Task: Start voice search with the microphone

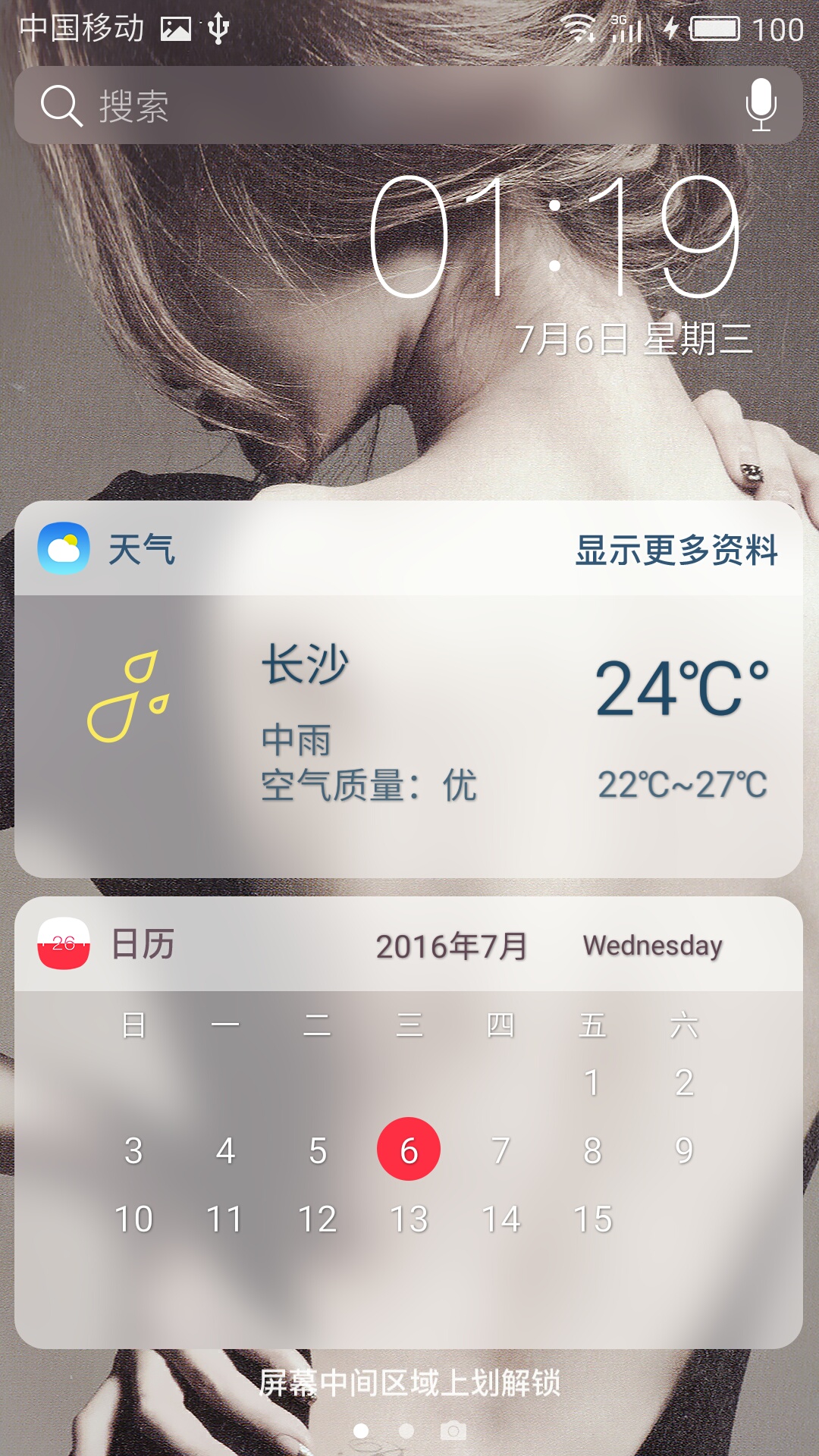Action: click(761, 105)
